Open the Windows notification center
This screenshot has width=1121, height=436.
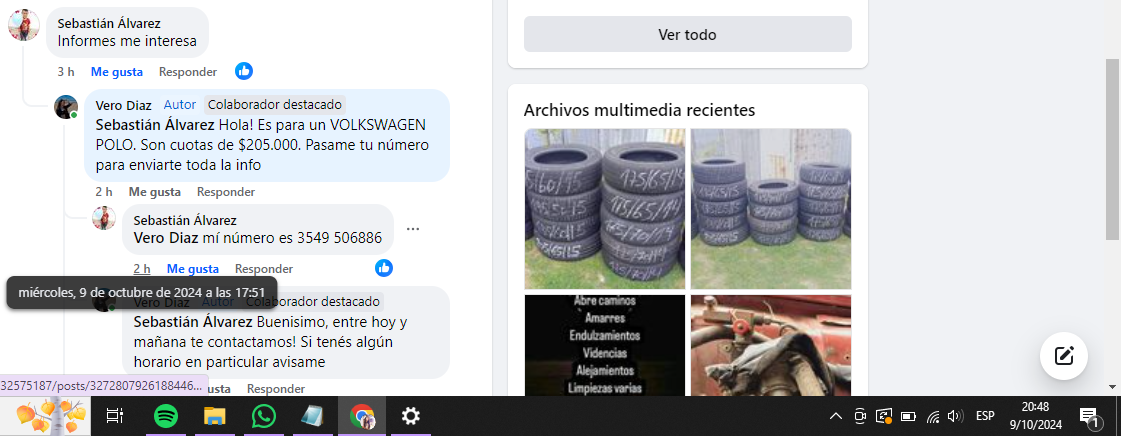pyautogui.click(x=1090, y=416)
